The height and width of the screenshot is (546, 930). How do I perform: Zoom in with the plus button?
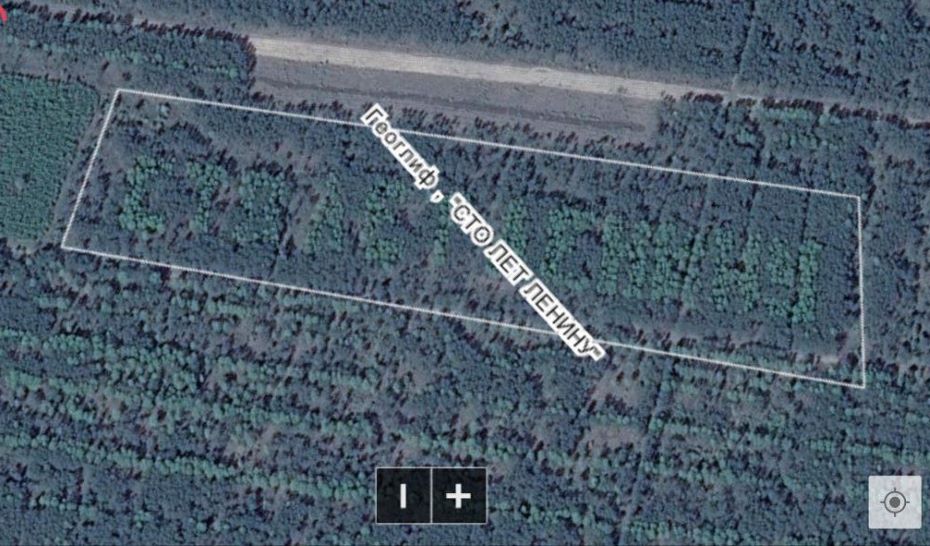[x=458, y=495]
